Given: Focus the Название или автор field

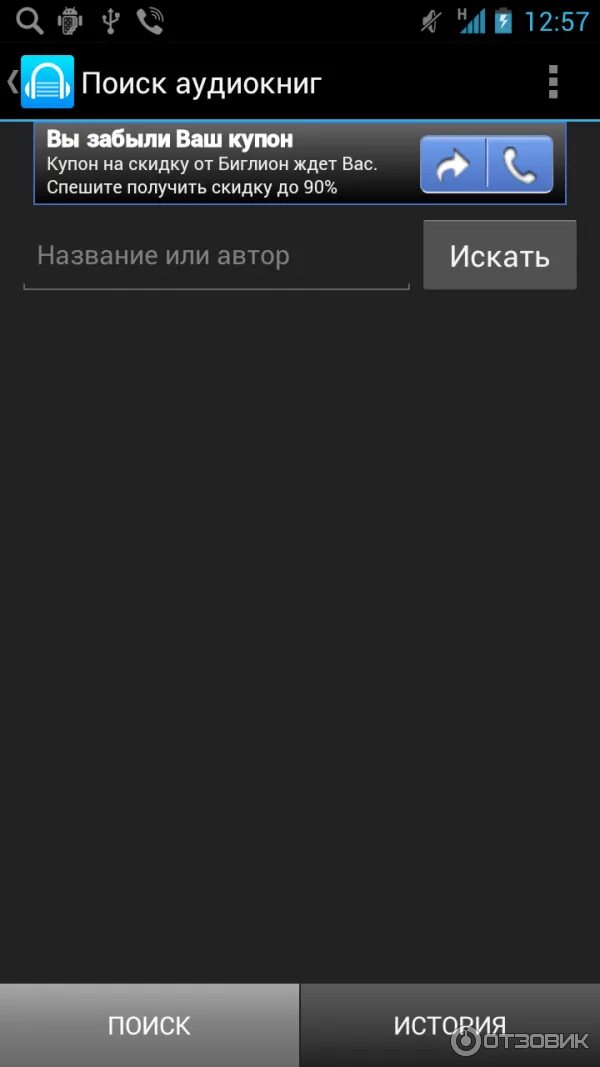Looking at the screenshot, I should 216,257.
